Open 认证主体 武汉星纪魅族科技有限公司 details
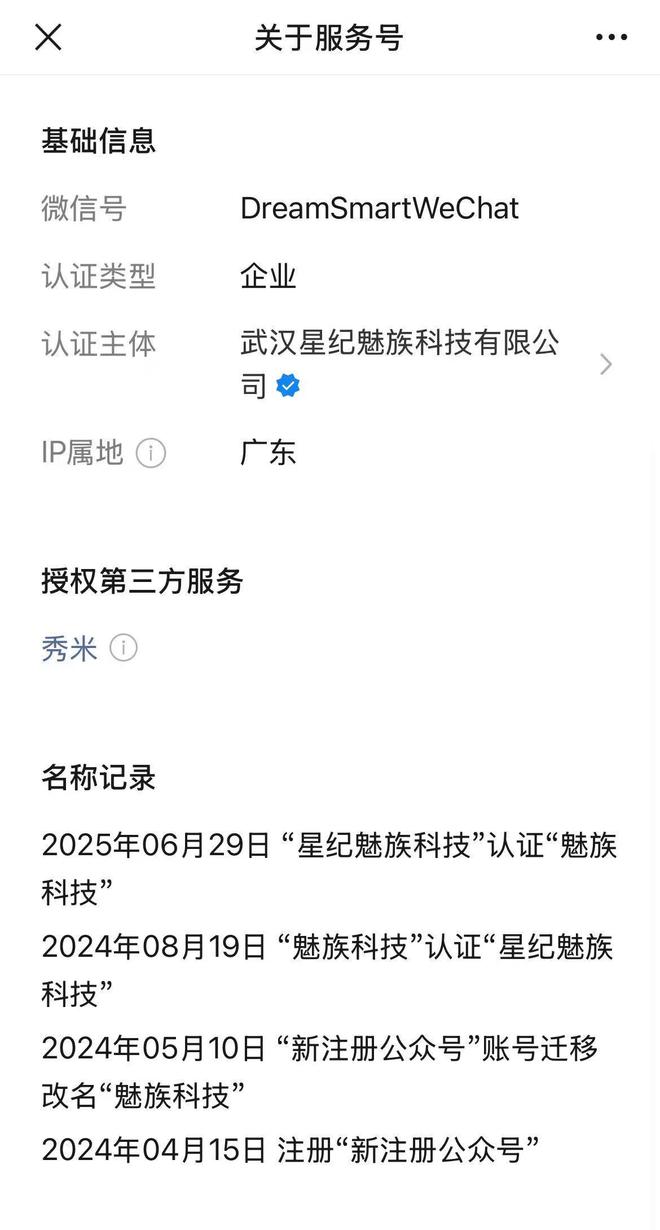 click(x=605, y=365)
